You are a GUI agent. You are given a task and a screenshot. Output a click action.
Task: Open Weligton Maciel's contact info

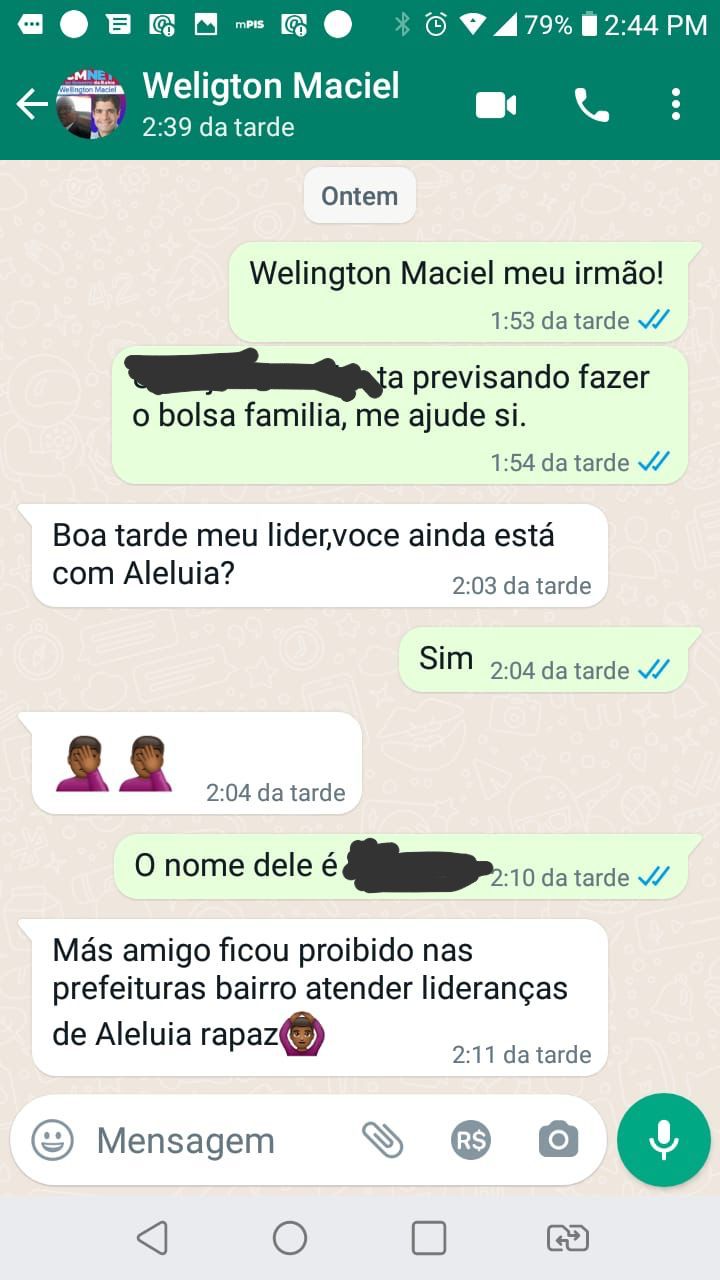(270, 104)
